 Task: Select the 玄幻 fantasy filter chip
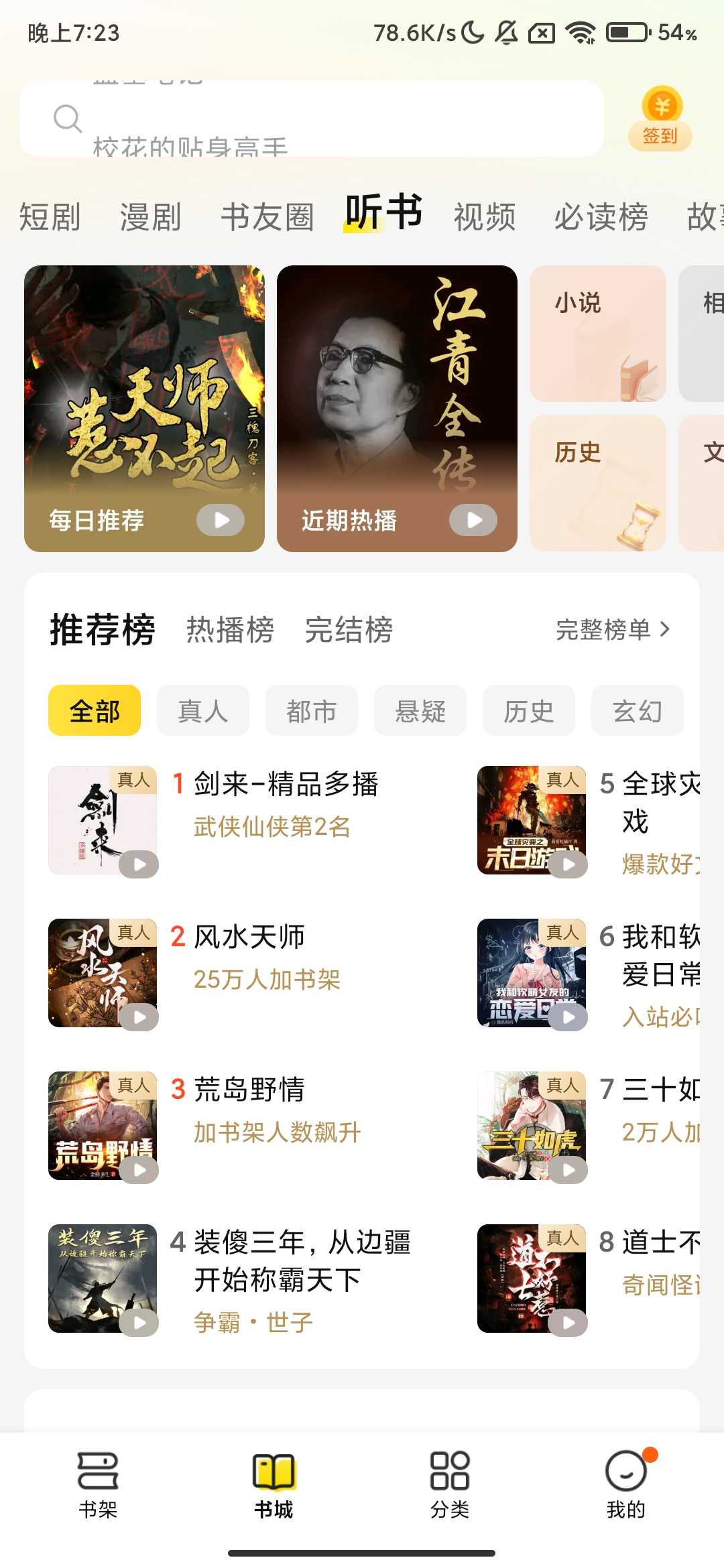tap(636, 712)
